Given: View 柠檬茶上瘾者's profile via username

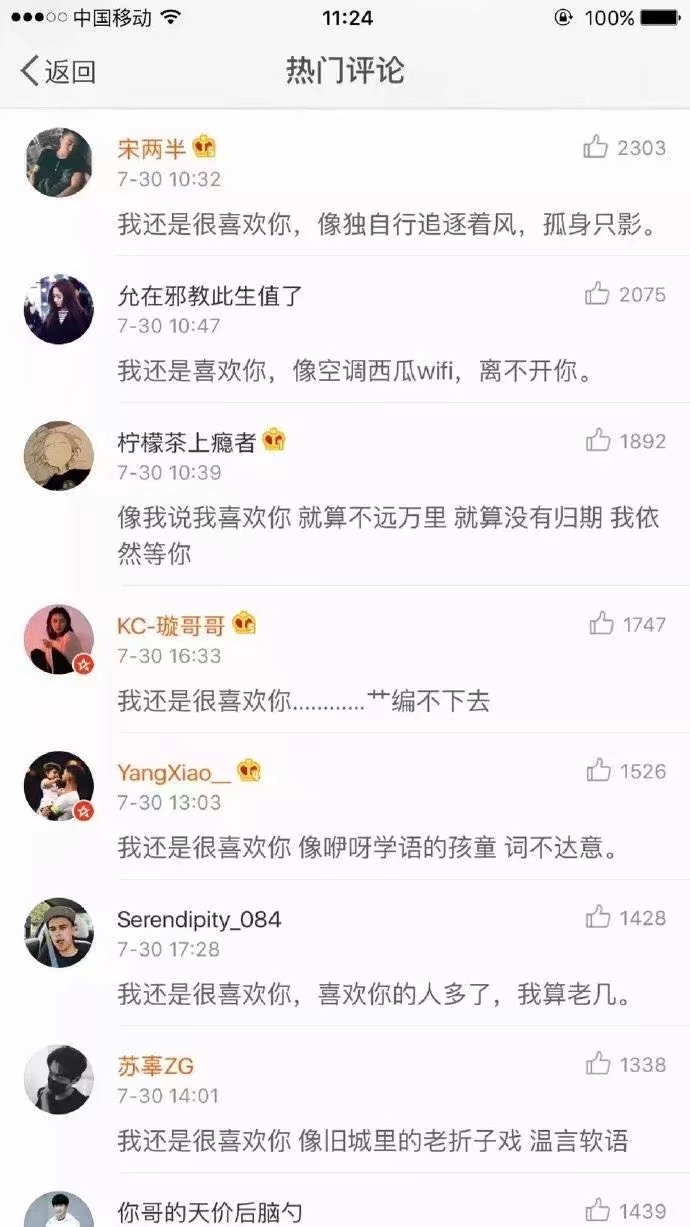Looking at the screenshot, I should (x=187, y=442).
